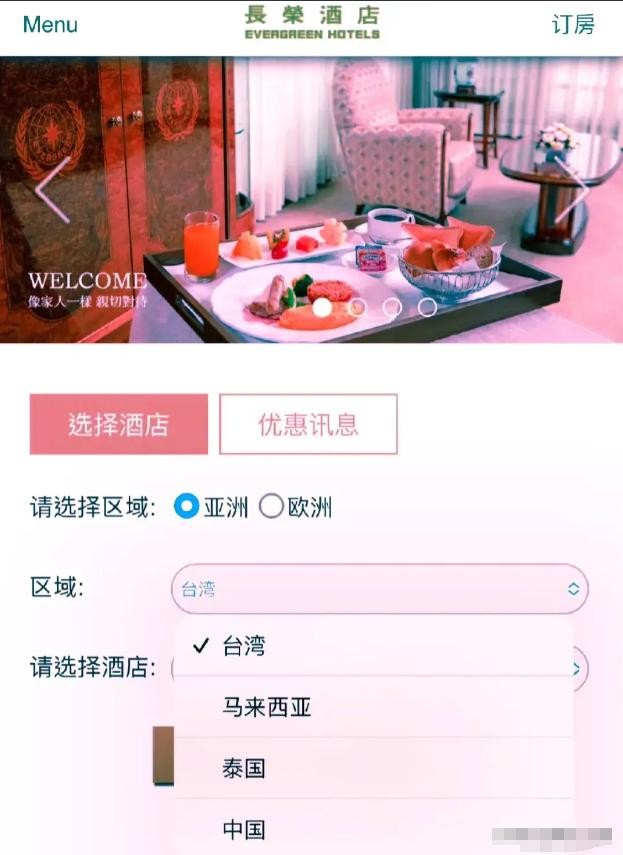Switch to the 优惠讯息 tab

[308, 424]
